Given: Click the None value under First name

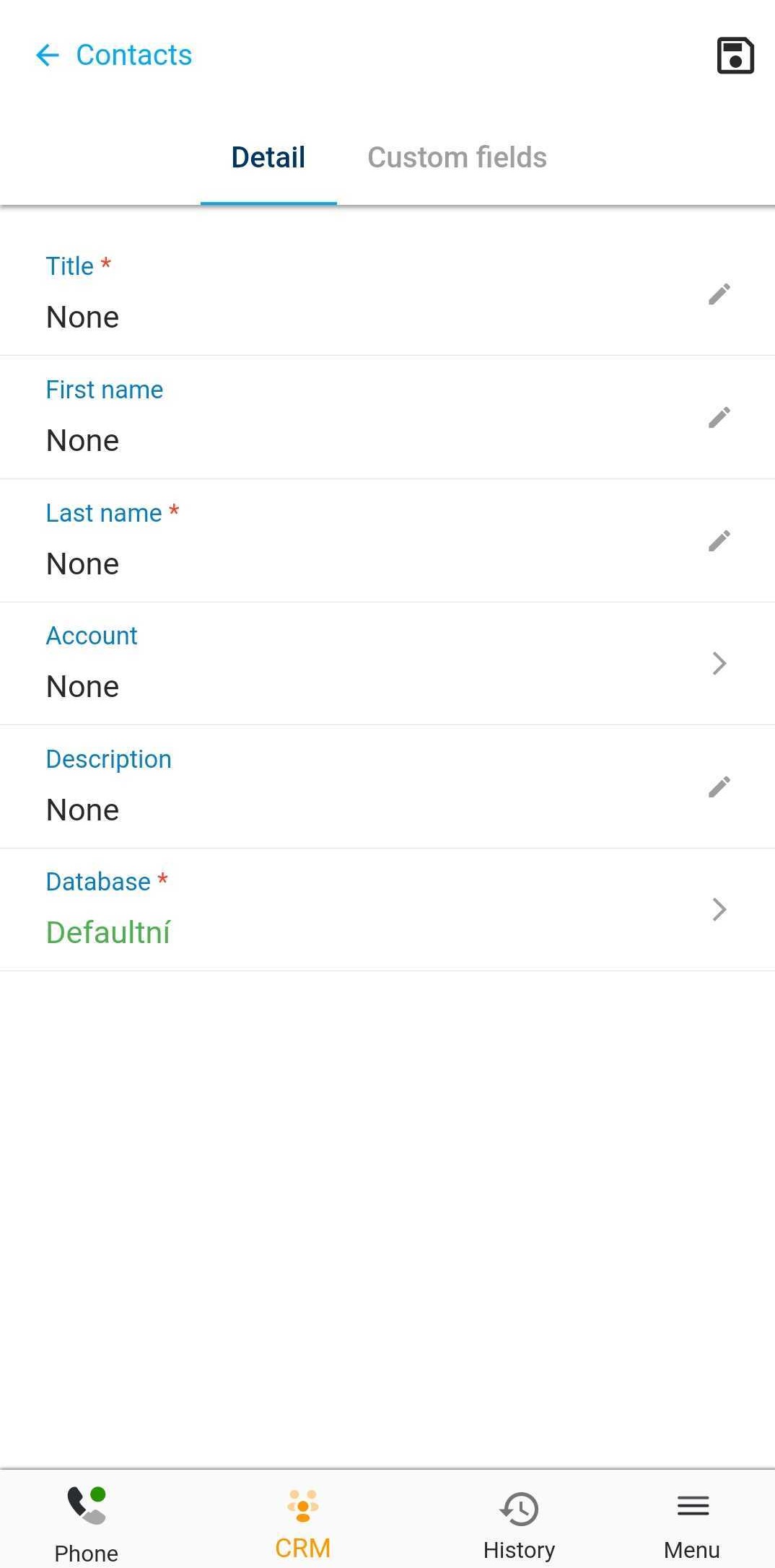Looking at the screenshot, I should (x=82, y=439).
